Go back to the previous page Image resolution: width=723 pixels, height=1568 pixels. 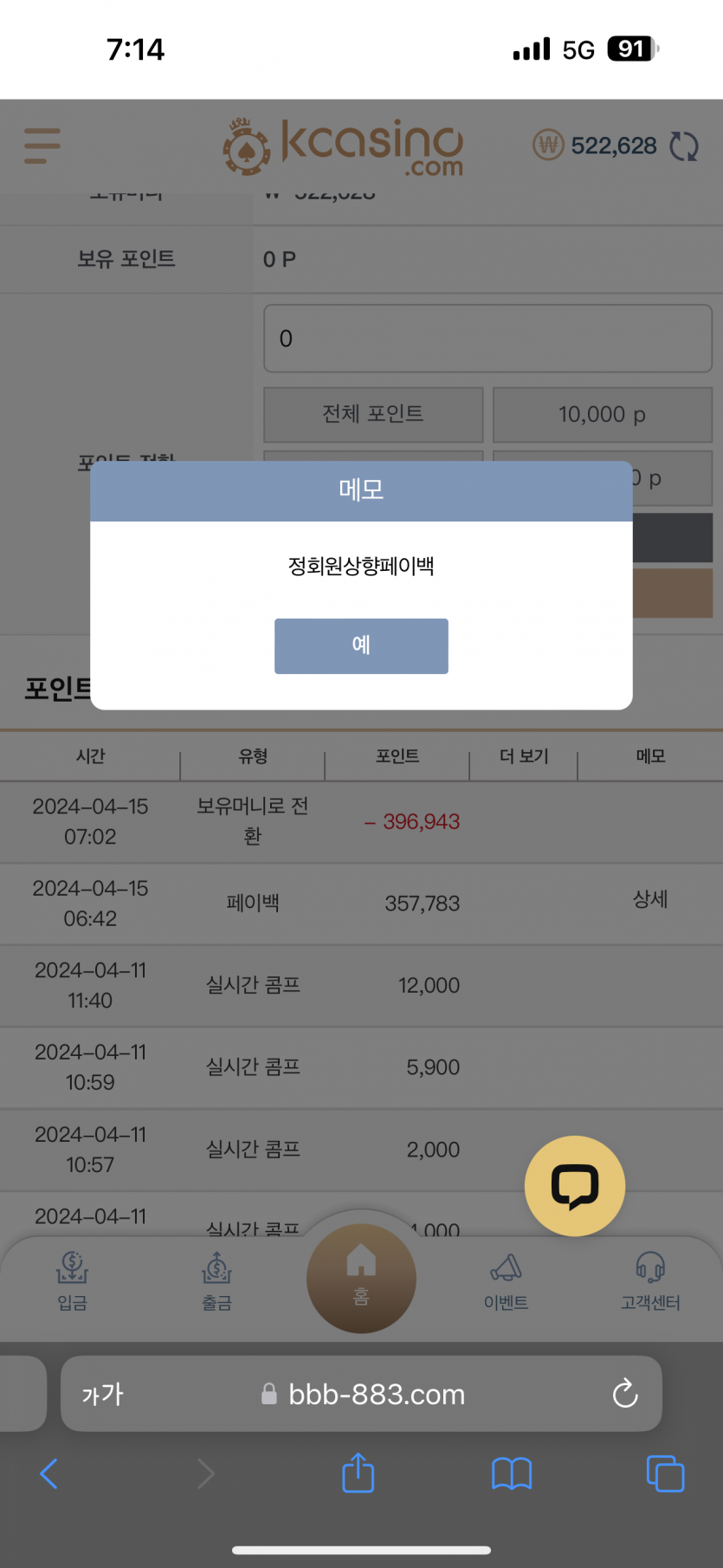49,1473
